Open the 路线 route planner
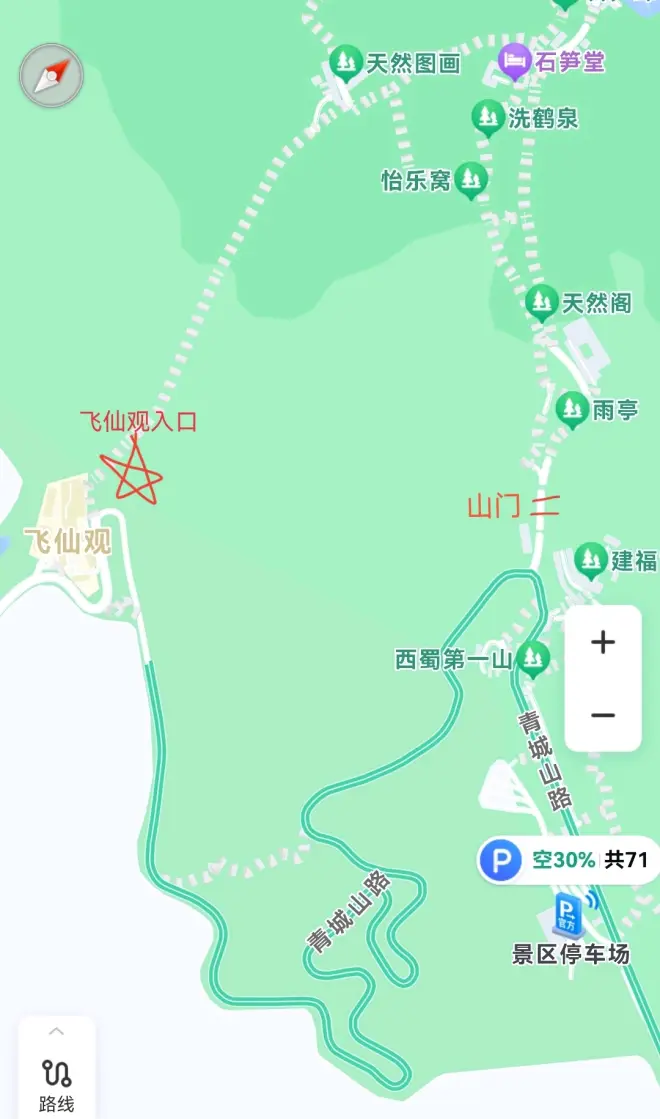 [x=56, y=1083]
